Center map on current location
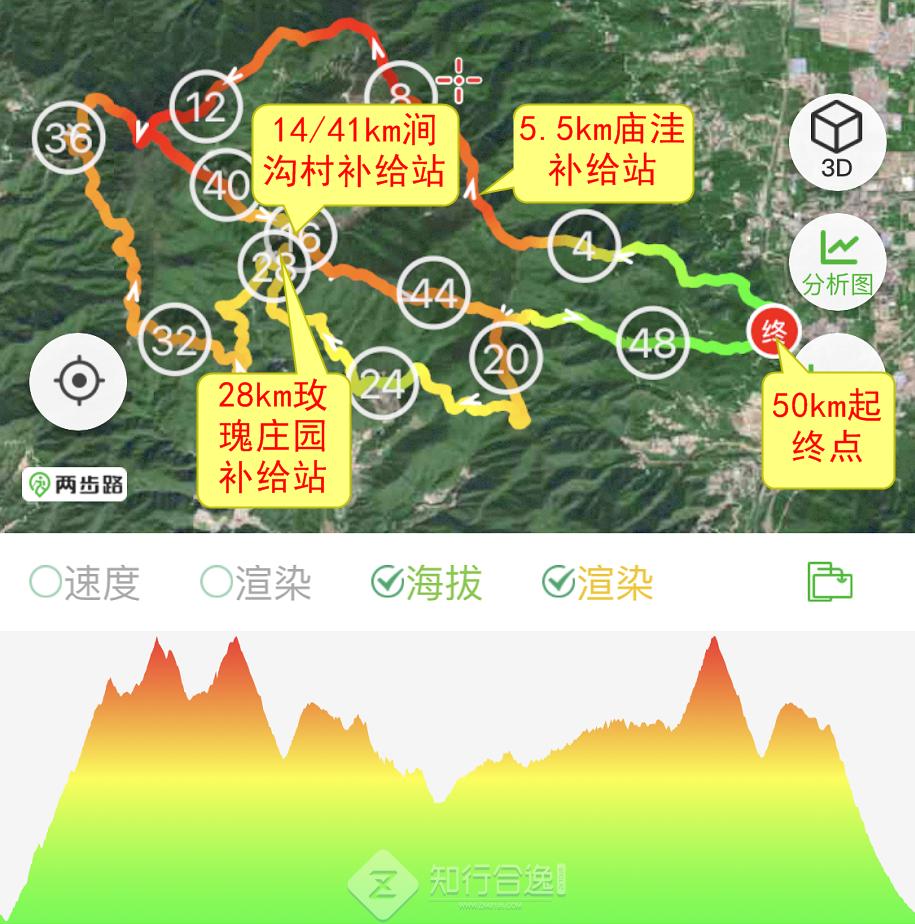915x924 pixels. 78,380
